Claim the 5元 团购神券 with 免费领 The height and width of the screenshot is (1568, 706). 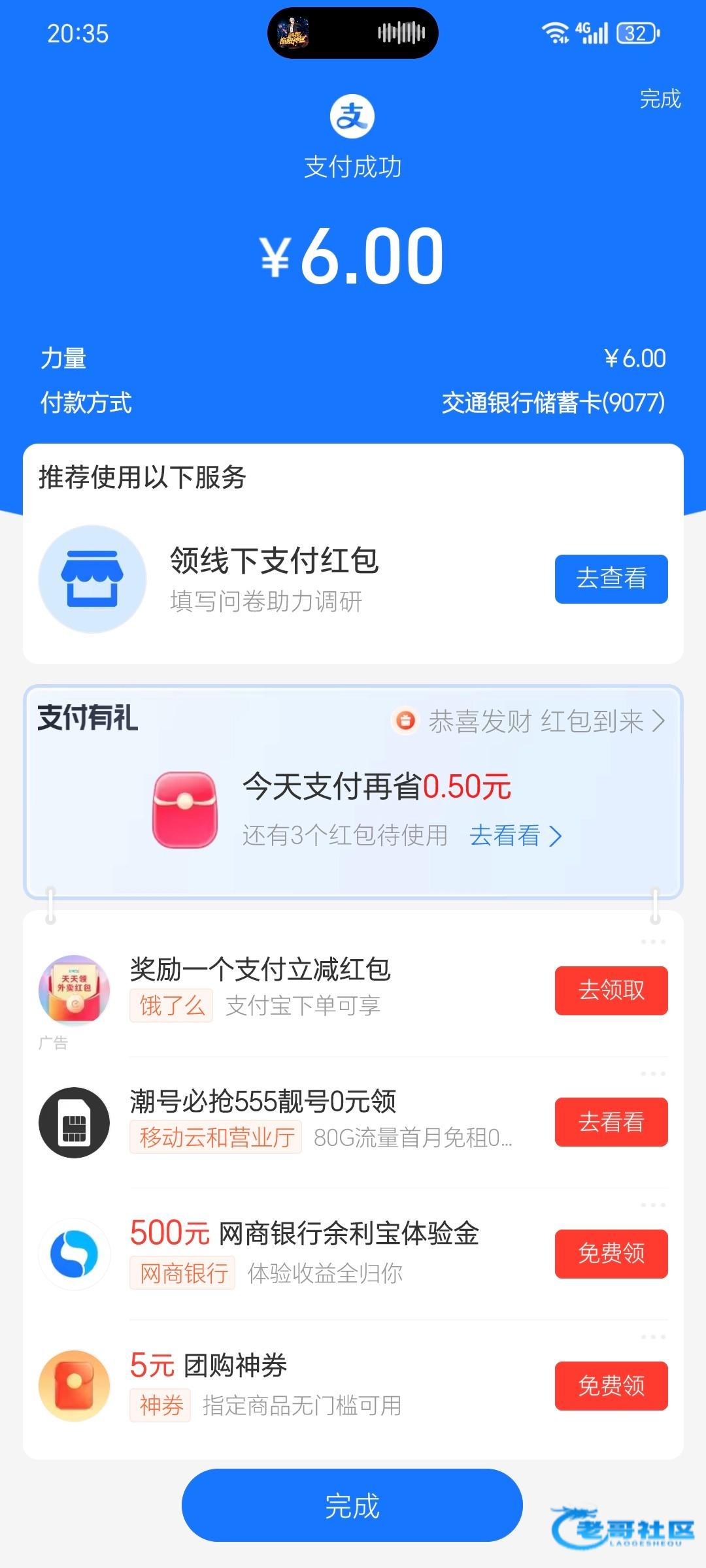[x=611, y=1386]
